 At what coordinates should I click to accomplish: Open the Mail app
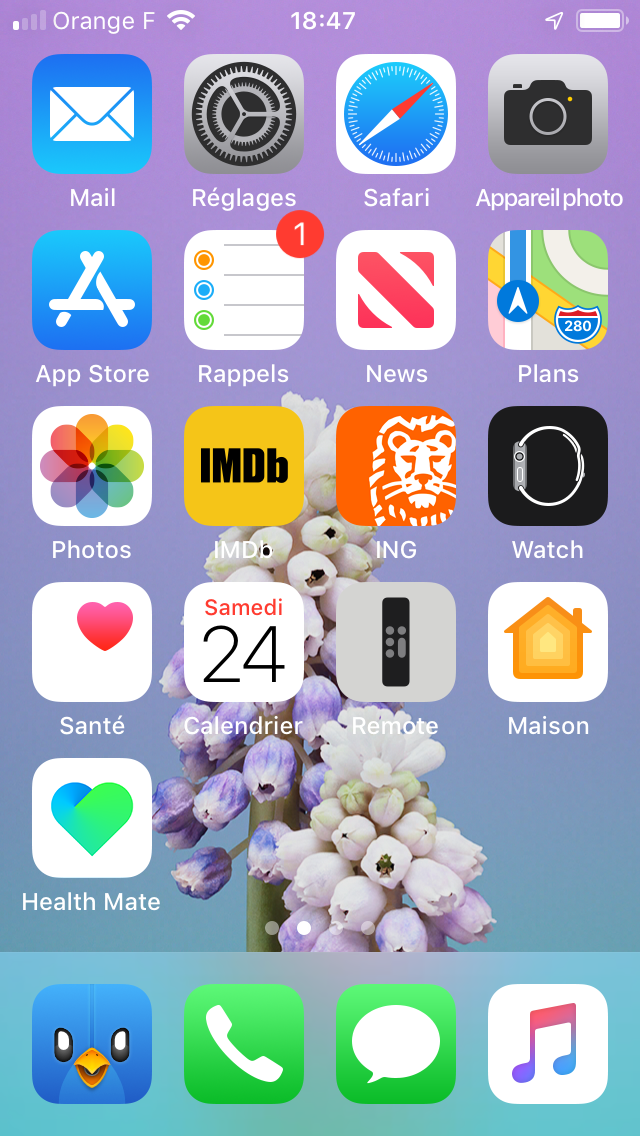tap(92, 114)
